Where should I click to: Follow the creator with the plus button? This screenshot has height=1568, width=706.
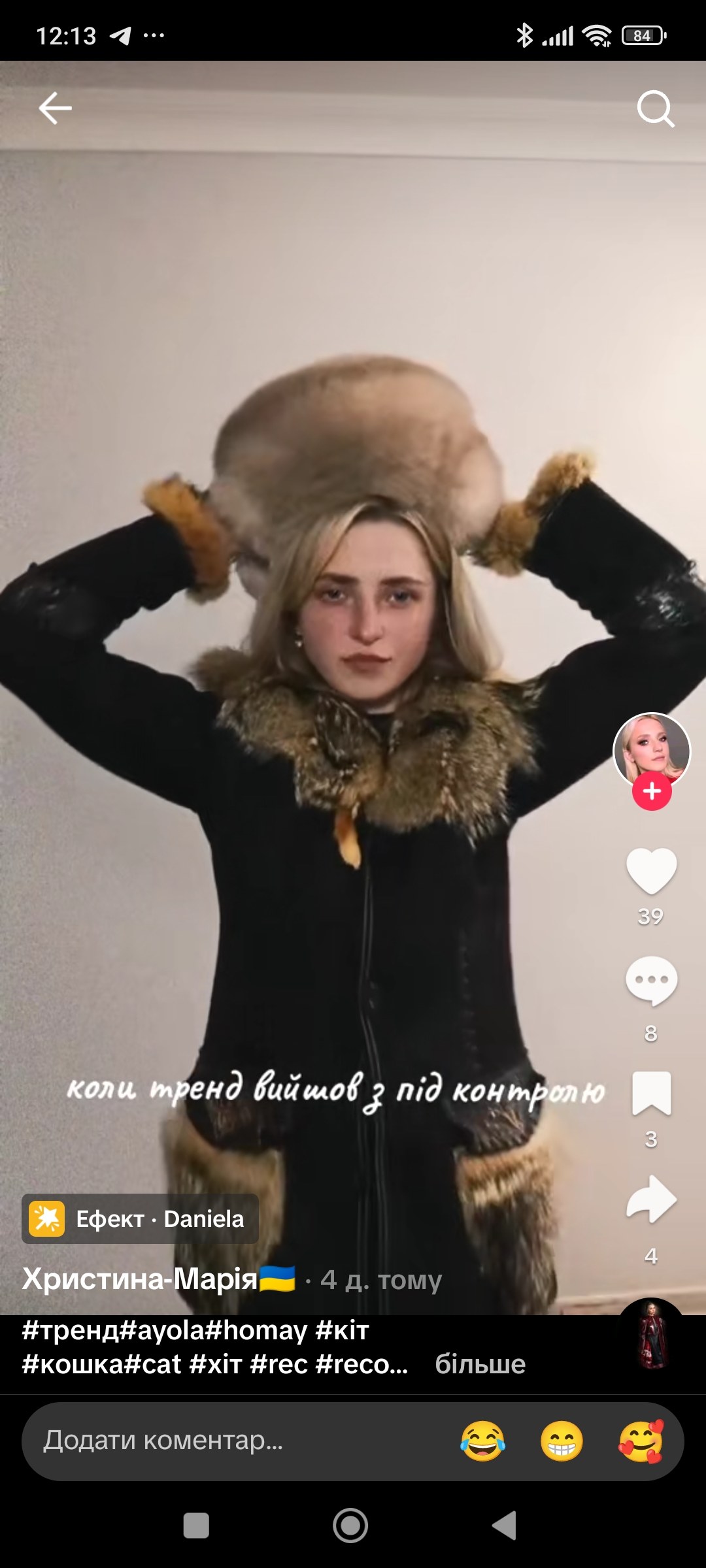point(652,791)
